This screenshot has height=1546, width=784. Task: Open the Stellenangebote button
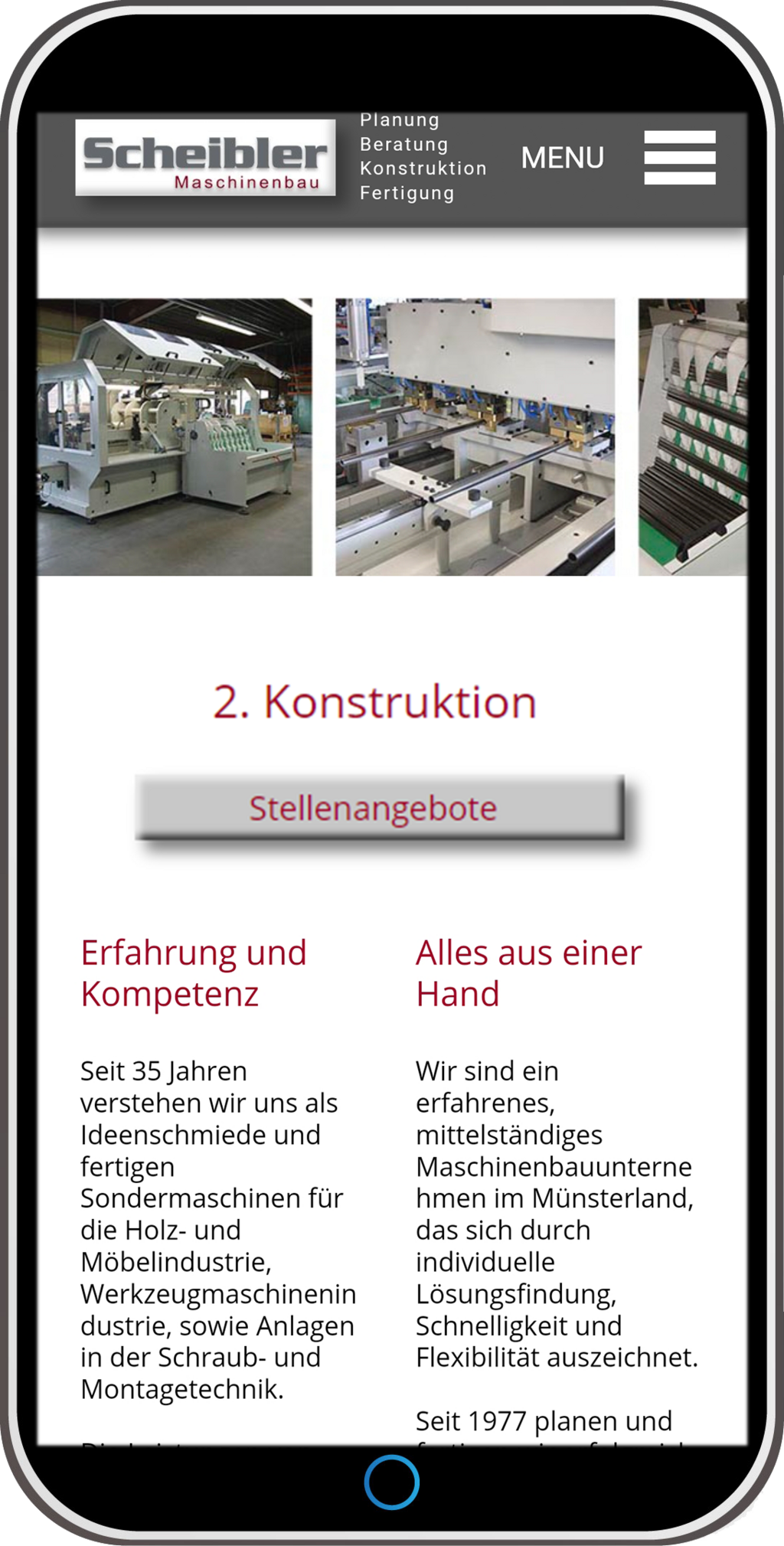[x=380, y=809]
